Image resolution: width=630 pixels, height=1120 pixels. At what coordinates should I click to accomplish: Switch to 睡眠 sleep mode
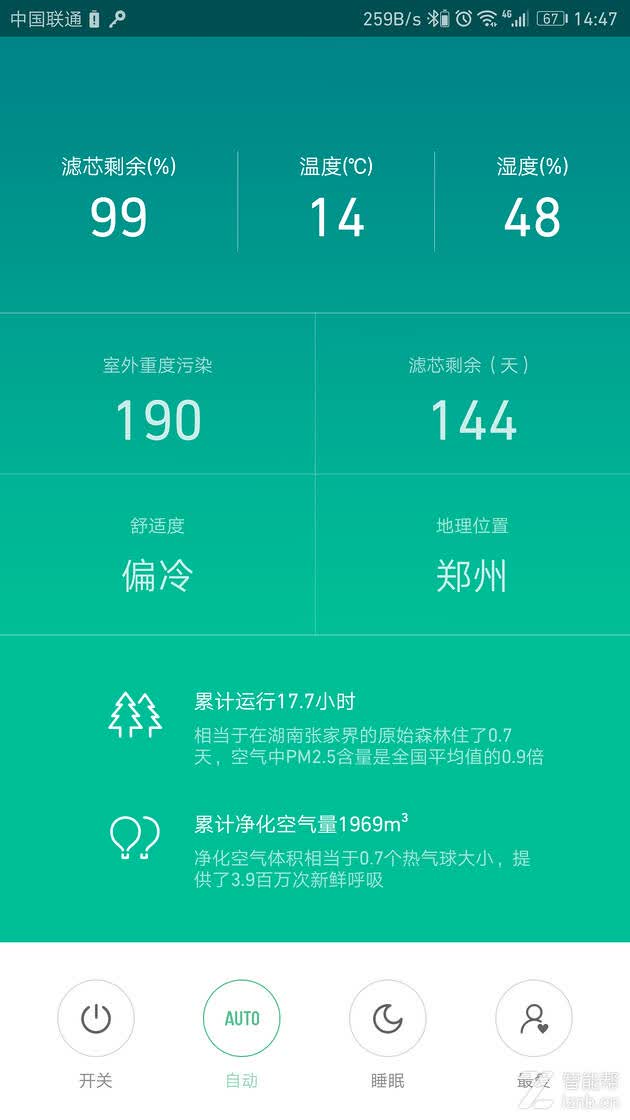pyautogui.click(x=387, y=1018)
